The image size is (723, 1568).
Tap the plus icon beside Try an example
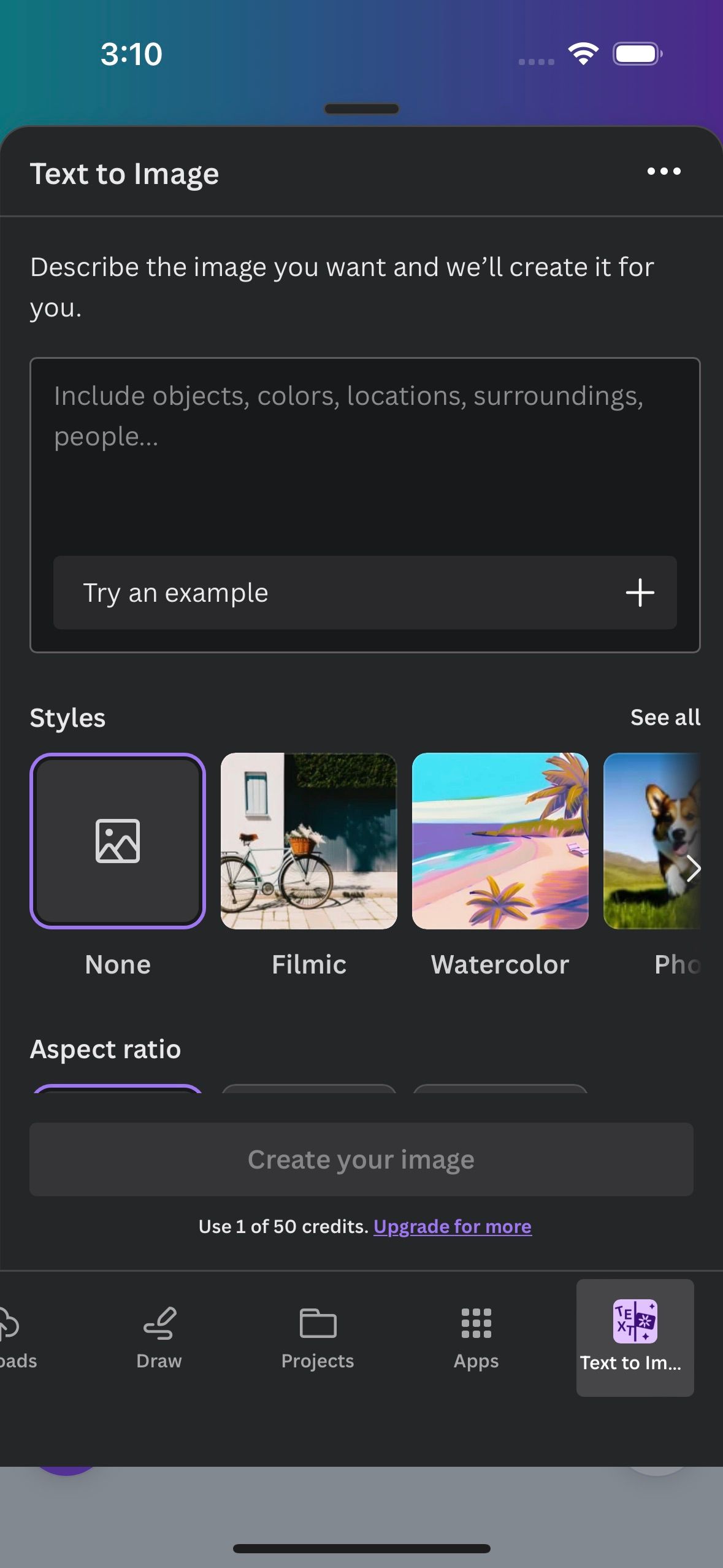click(x=640, y=593)
